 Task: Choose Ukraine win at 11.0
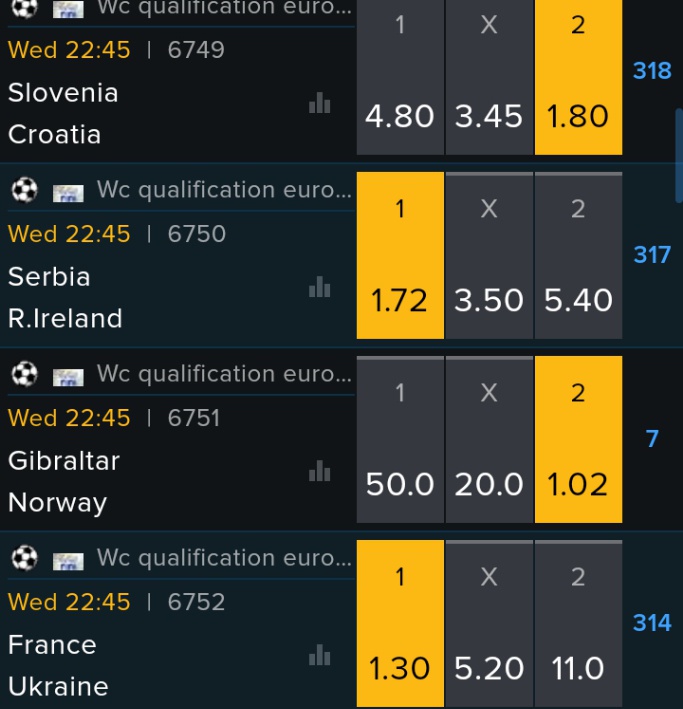click(578, 623)
